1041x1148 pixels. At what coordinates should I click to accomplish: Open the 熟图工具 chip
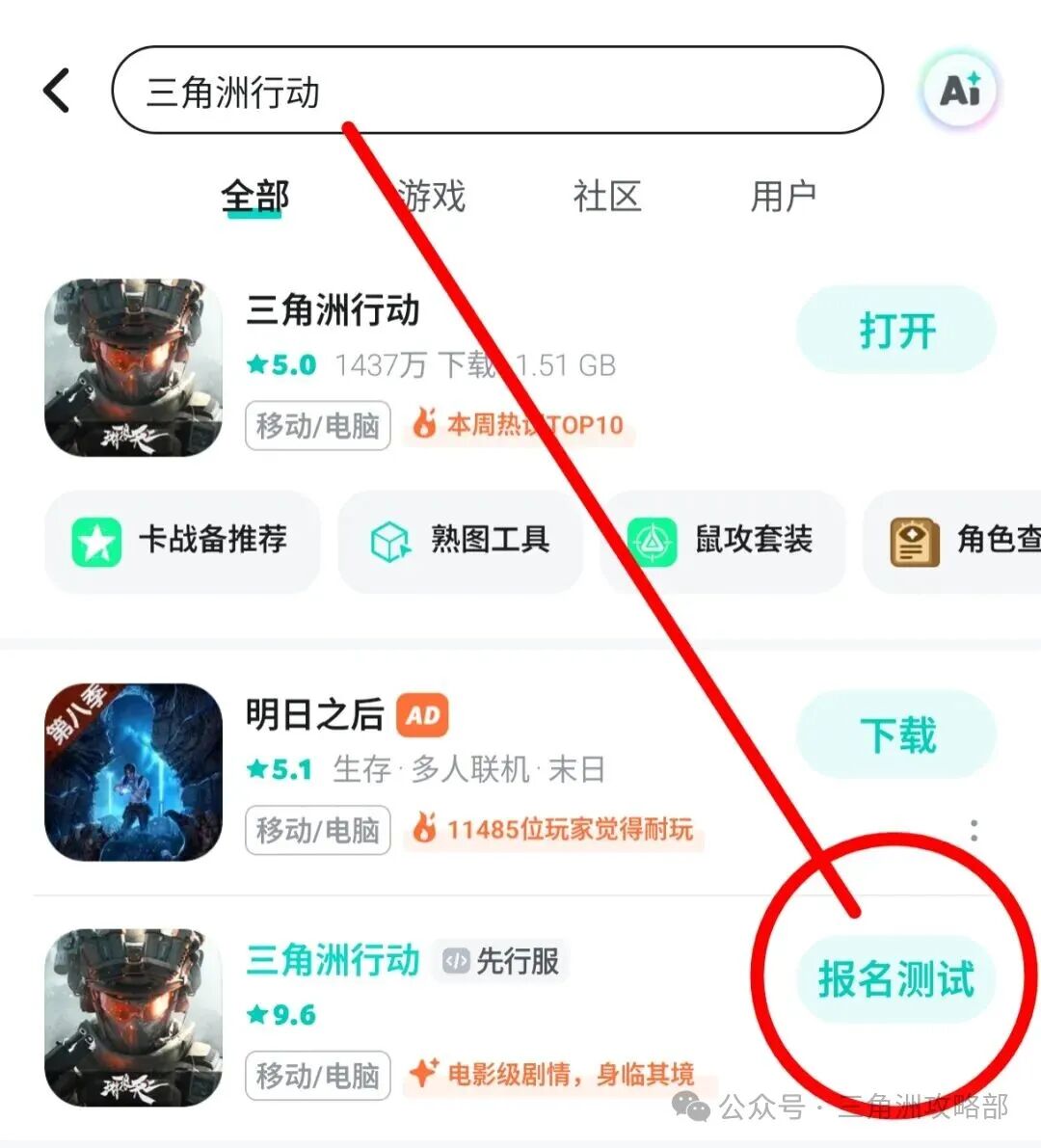[x=461, y=540]
